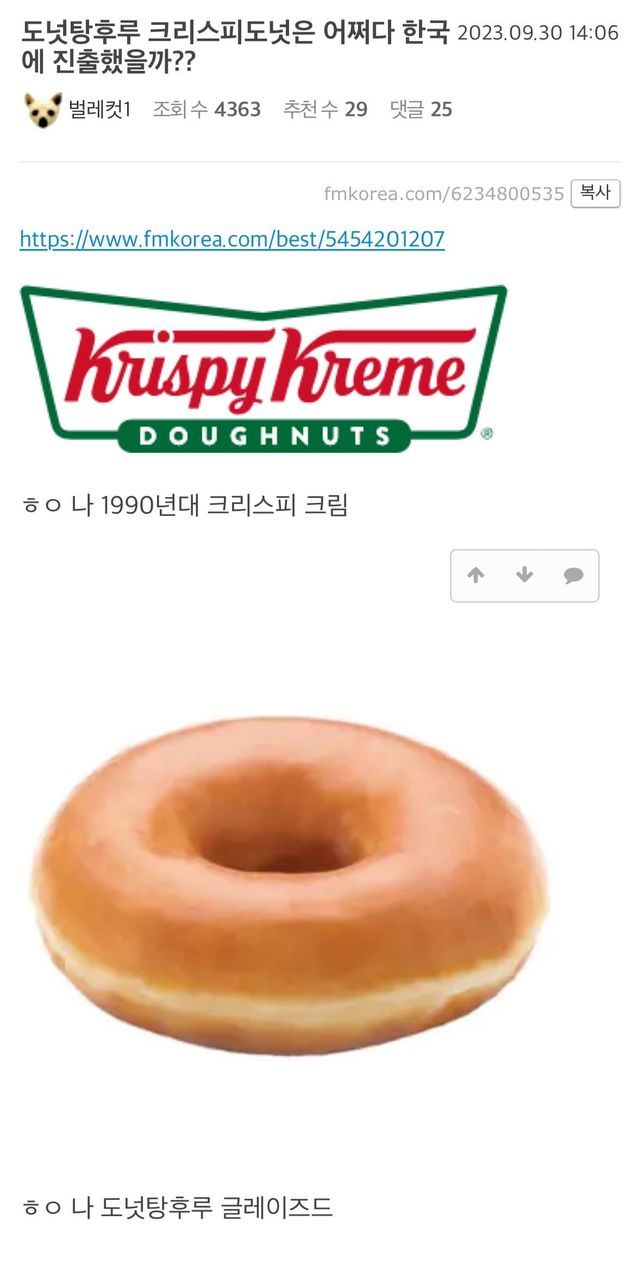Open the comment bubble icon

tap(573, 575)
